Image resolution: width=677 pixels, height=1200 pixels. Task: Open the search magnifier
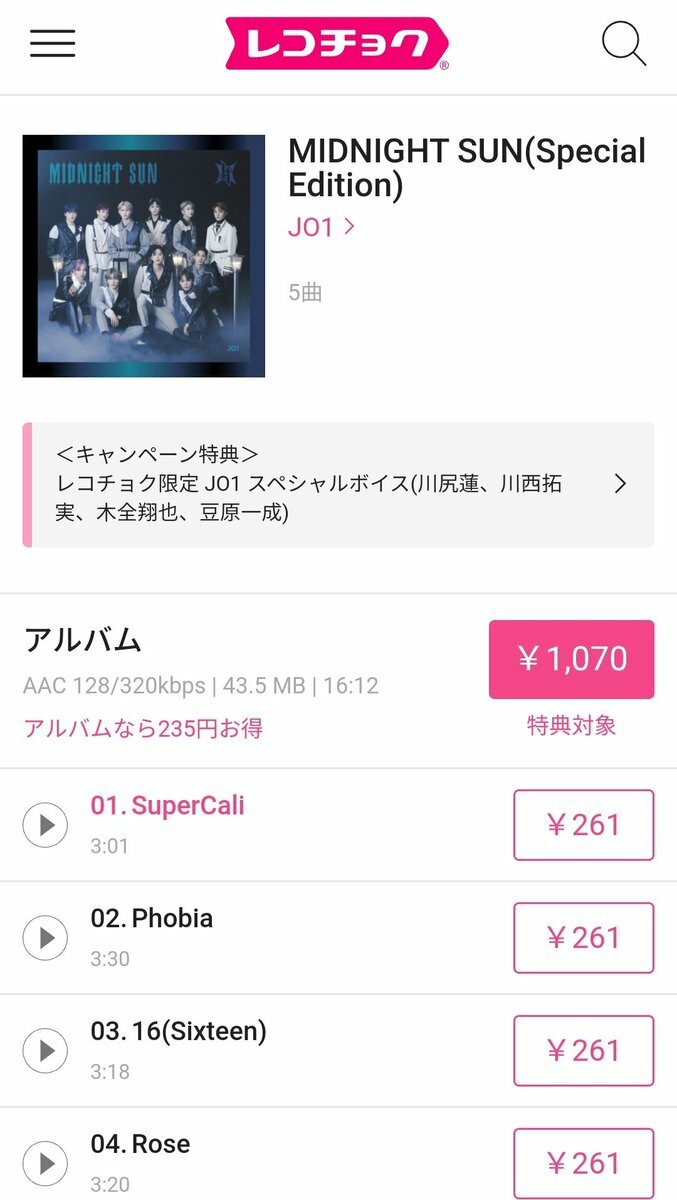pos(624,44)
